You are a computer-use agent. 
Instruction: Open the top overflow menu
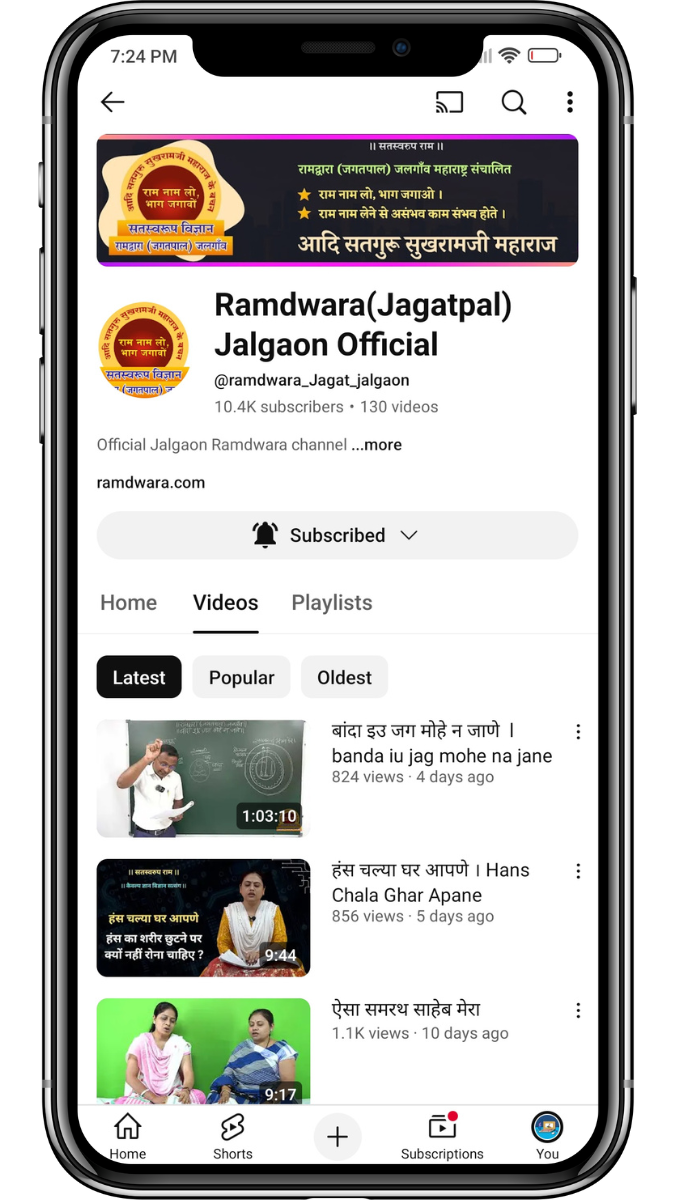click(x=569, y=102)
